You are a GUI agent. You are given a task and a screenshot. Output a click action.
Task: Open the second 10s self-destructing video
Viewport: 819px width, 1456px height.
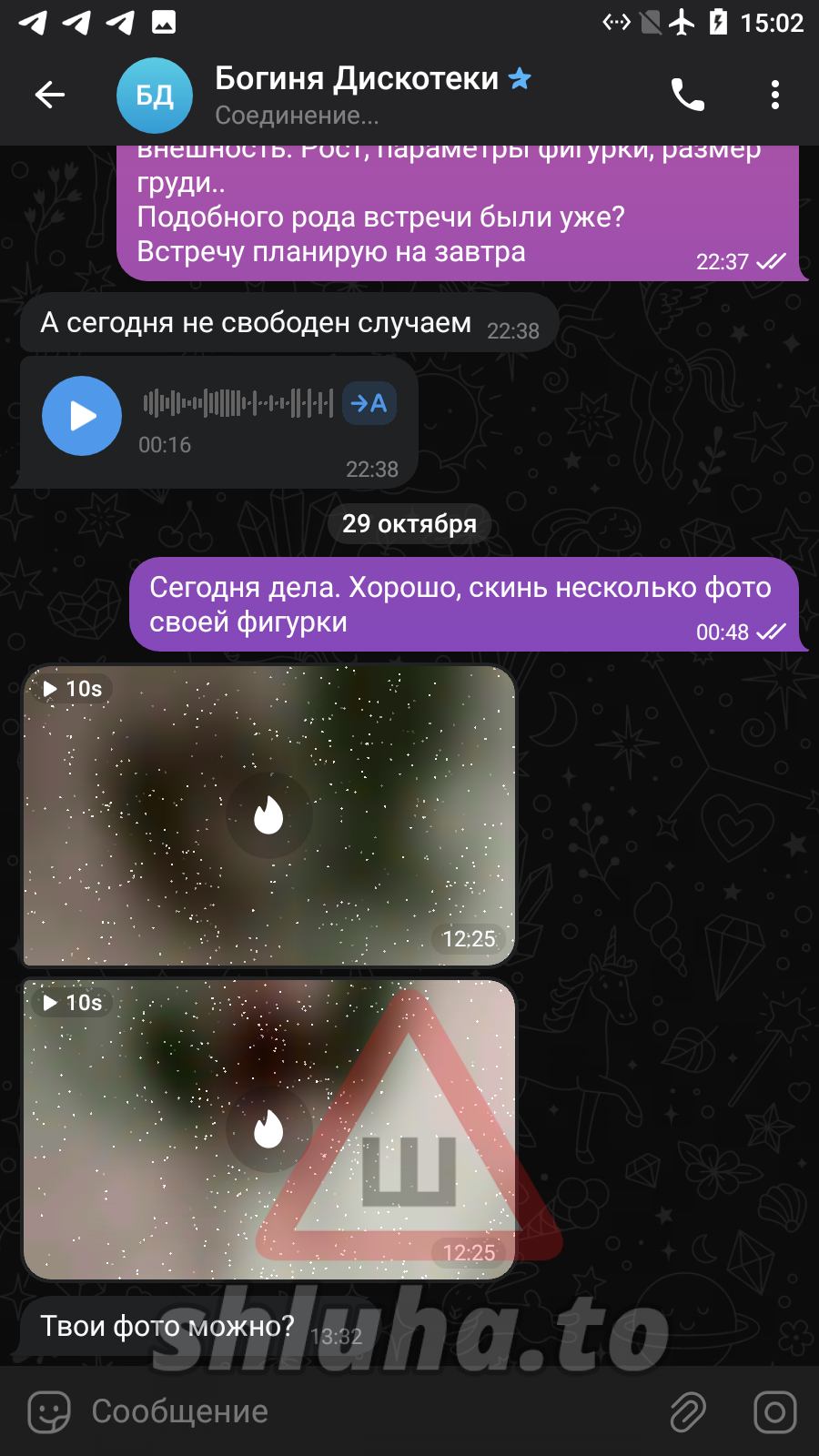click(x=268, y=1129)
